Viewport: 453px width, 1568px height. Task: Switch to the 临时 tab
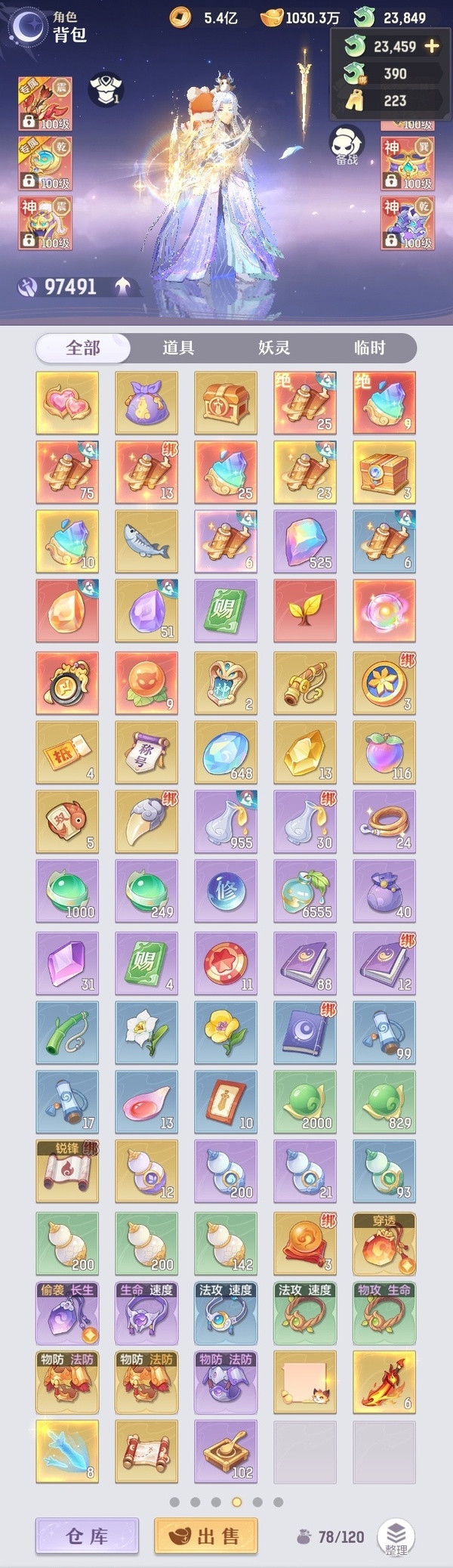369,348
